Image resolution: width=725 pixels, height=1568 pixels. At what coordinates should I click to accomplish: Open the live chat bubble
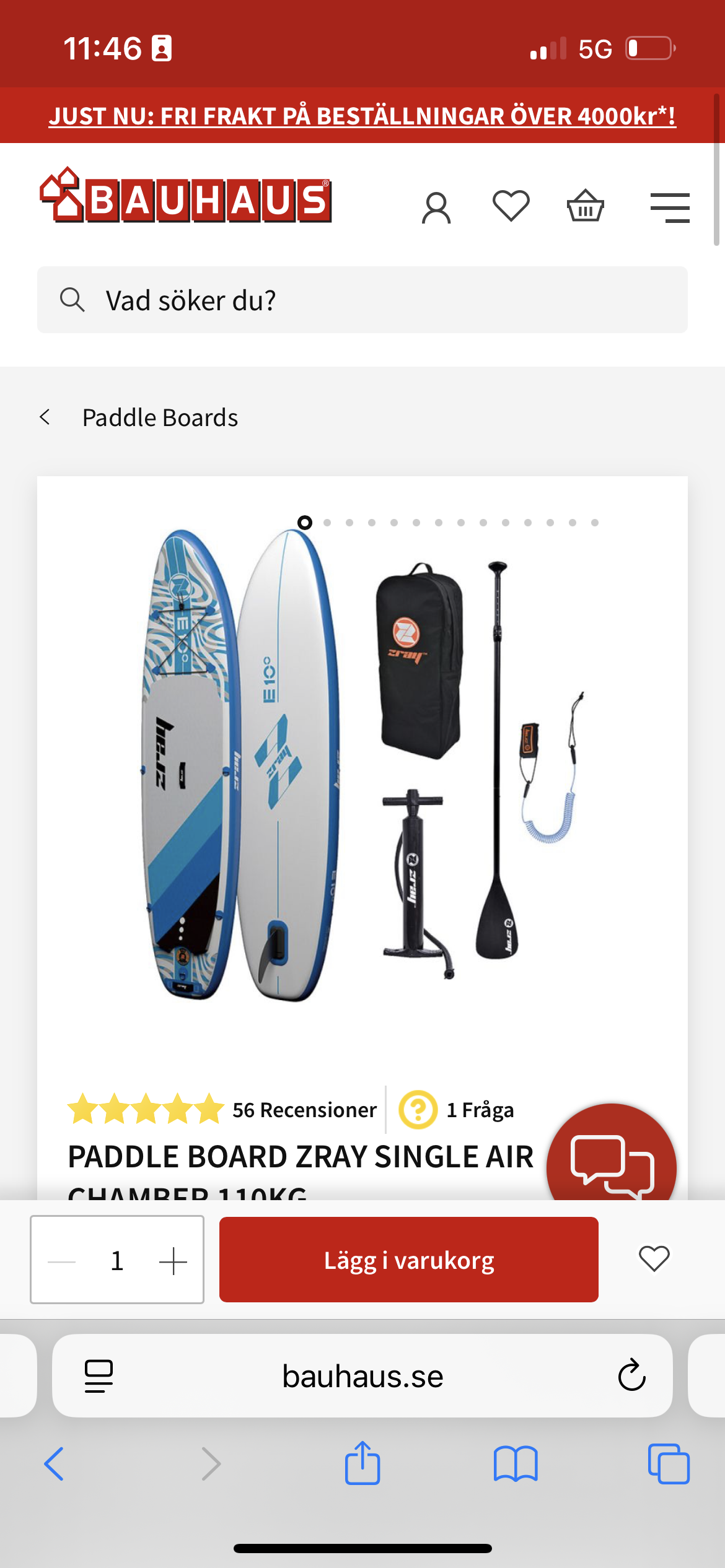pyautogui.click(x=611, y=1163)
